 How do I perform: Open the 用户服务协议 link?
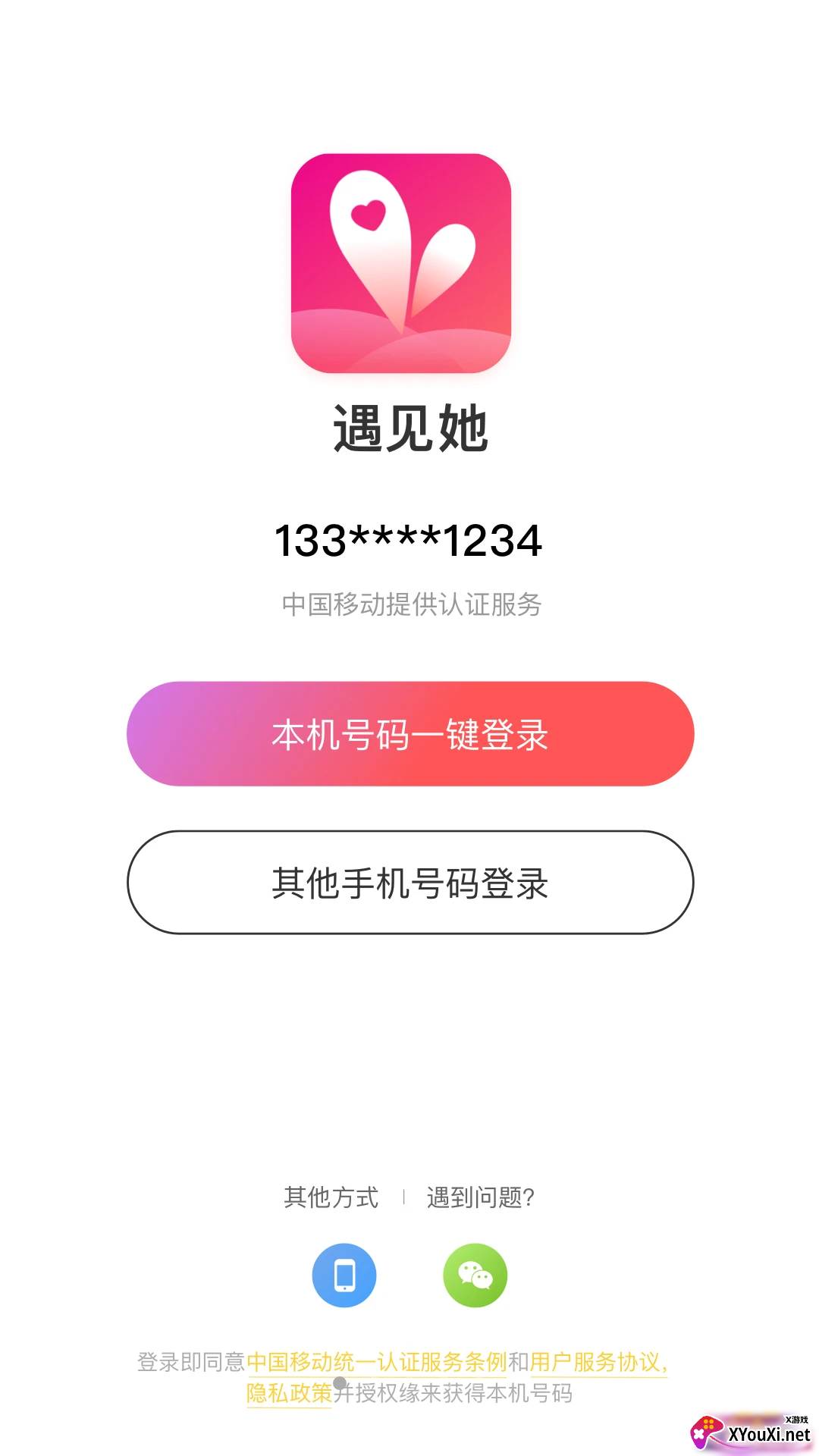click(x=596, y=1362)
